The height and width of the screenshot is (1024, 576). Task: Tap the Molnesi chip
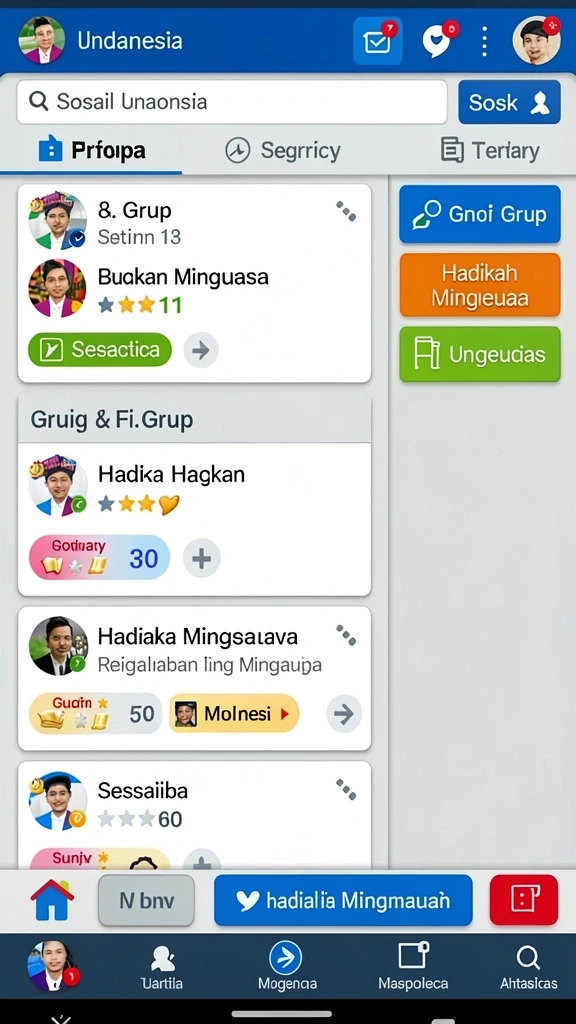coord(234,714)
